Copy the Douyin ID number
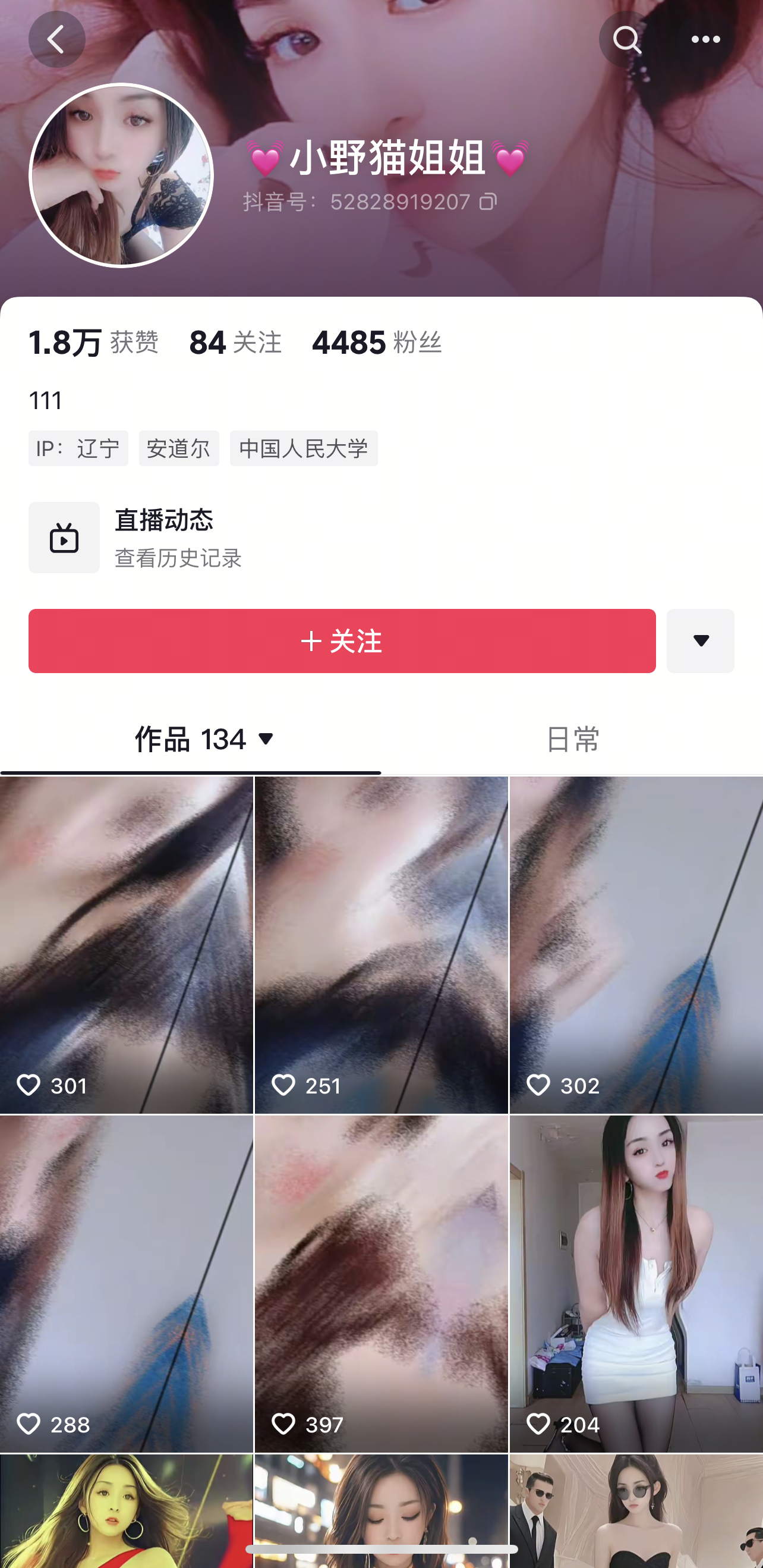This screenshot has width=763, height=1568. click(x=488, y=202)
